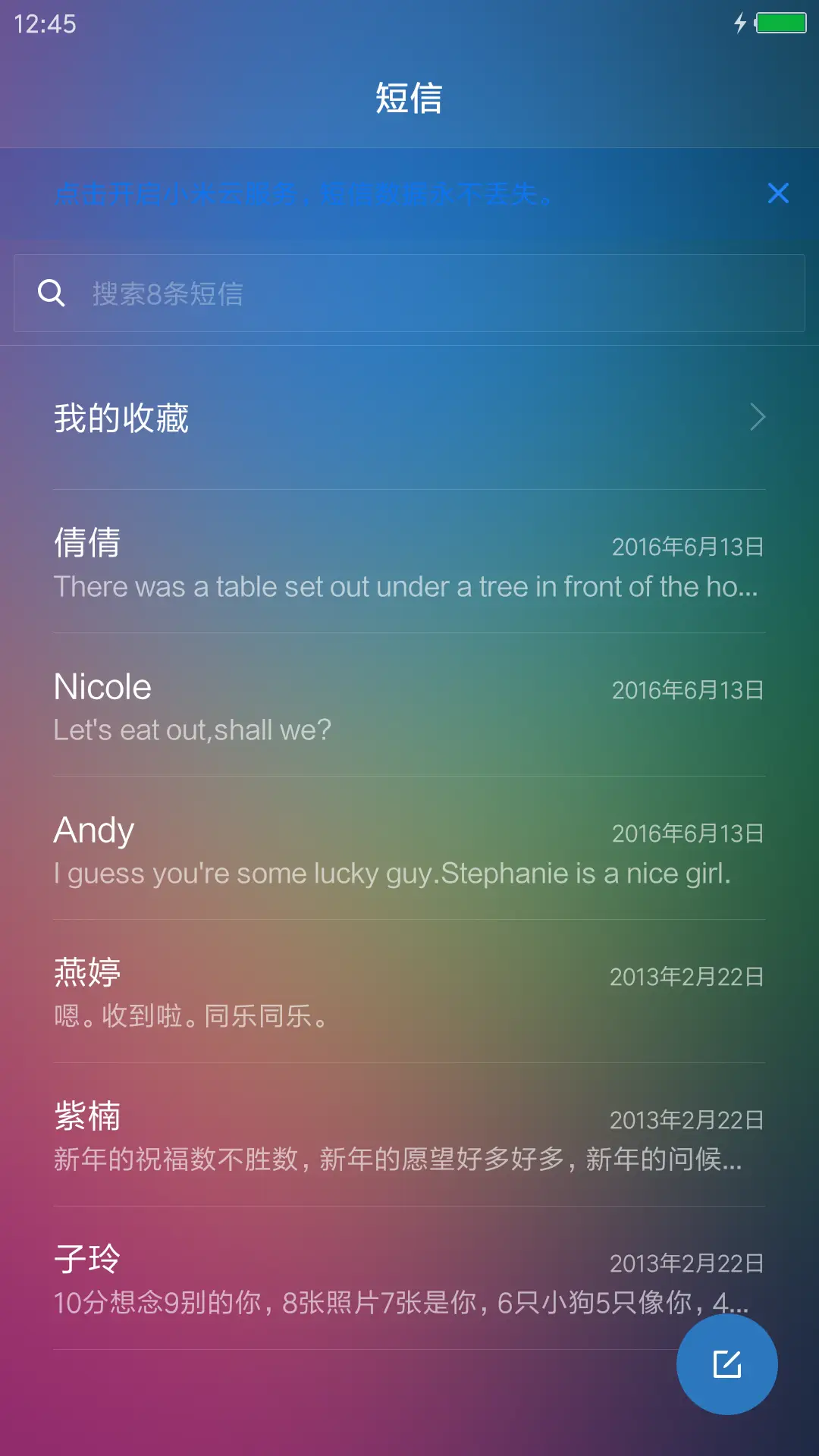Tap the search magnifier icon
This screenshot has width=819, height=1456.
(x=51, y=292)
